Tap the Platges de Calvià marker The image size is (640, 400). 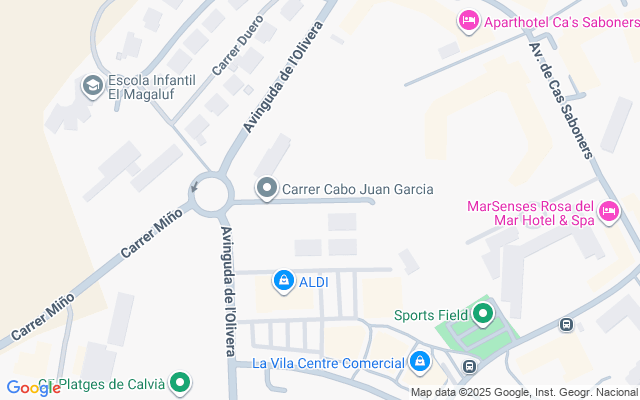(x=180, y=383)
